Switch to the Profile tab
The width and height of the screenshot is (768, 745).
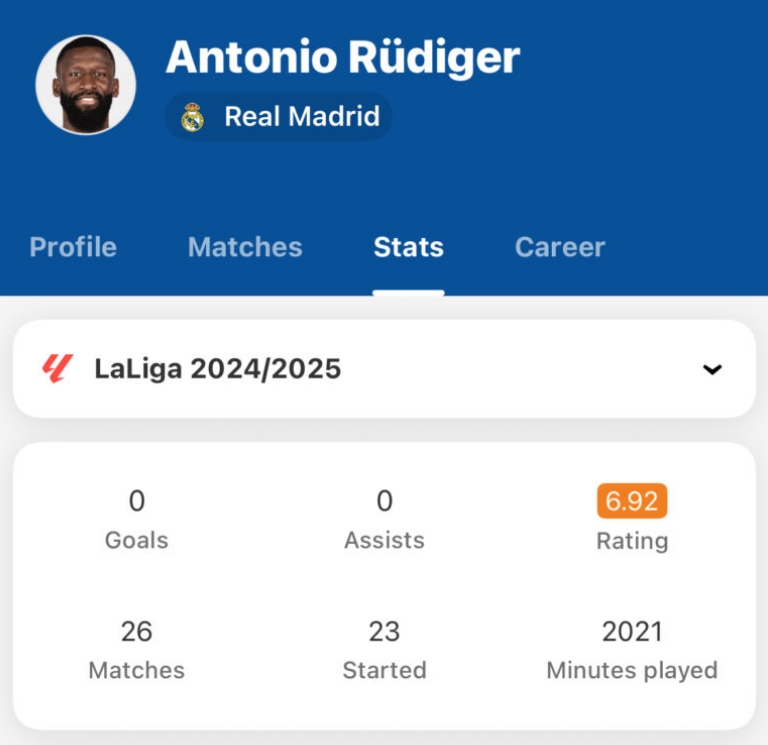pos(73,247)
